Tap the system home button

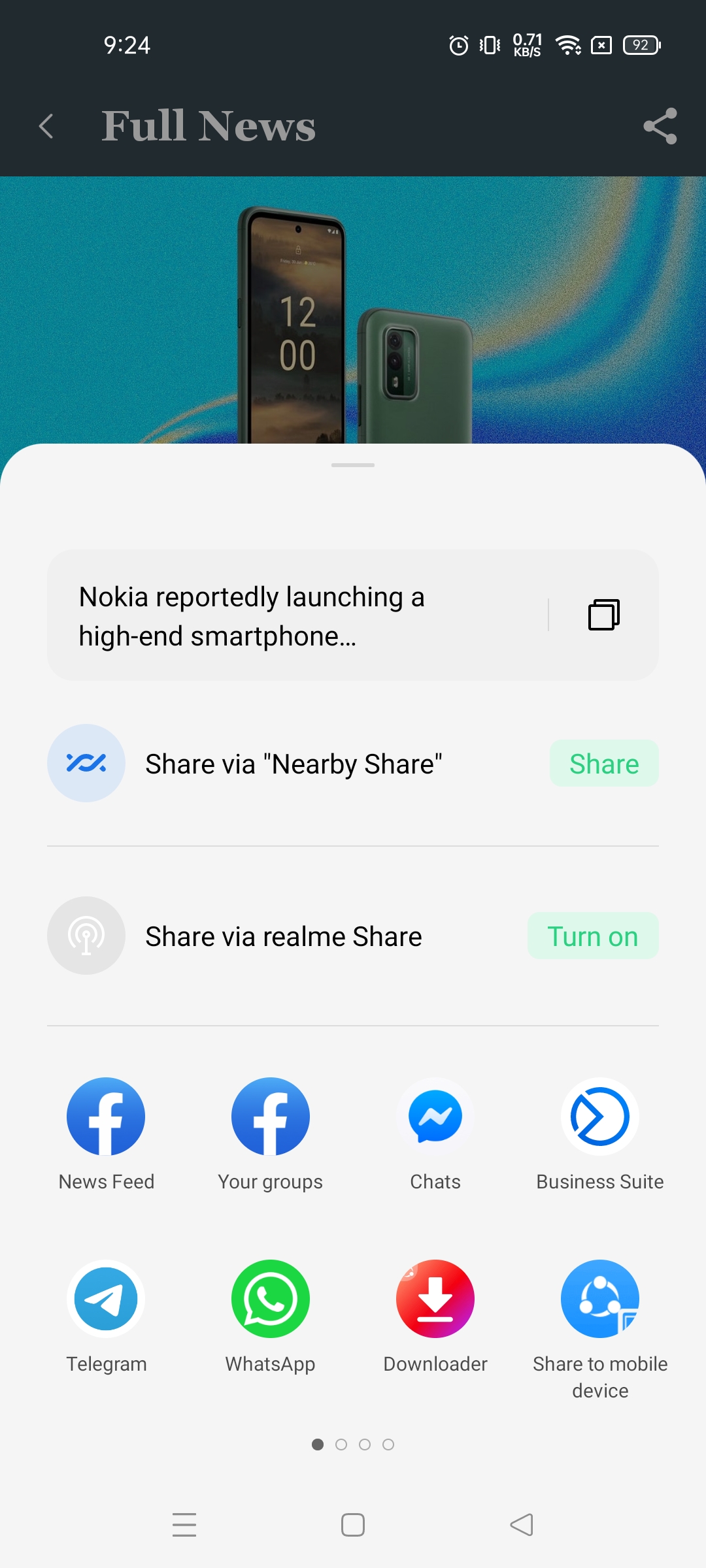click(353, 1525)
